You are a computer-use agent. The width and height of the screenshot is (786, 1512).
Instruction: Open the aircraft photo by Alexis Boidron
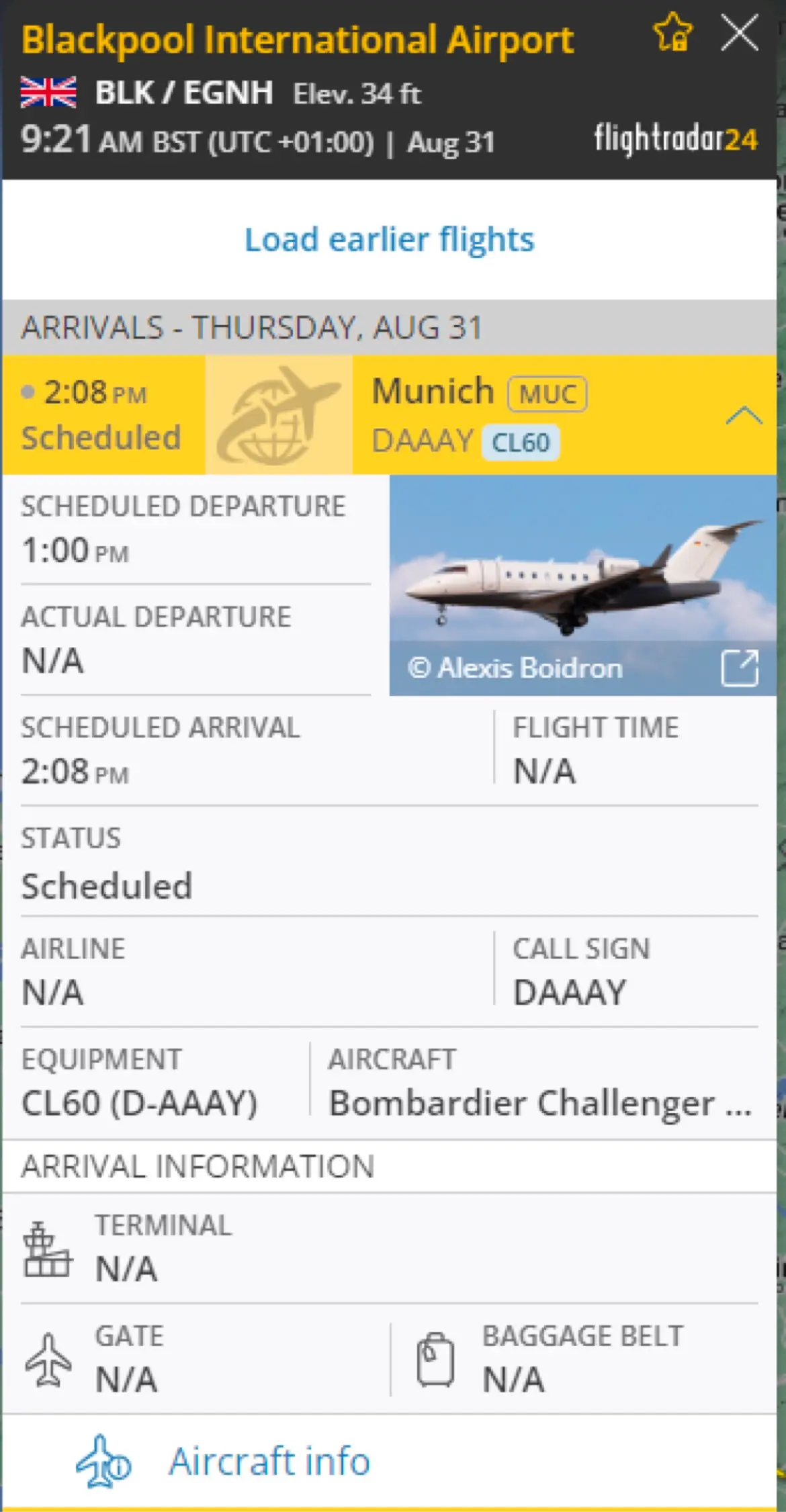(739, 668)
